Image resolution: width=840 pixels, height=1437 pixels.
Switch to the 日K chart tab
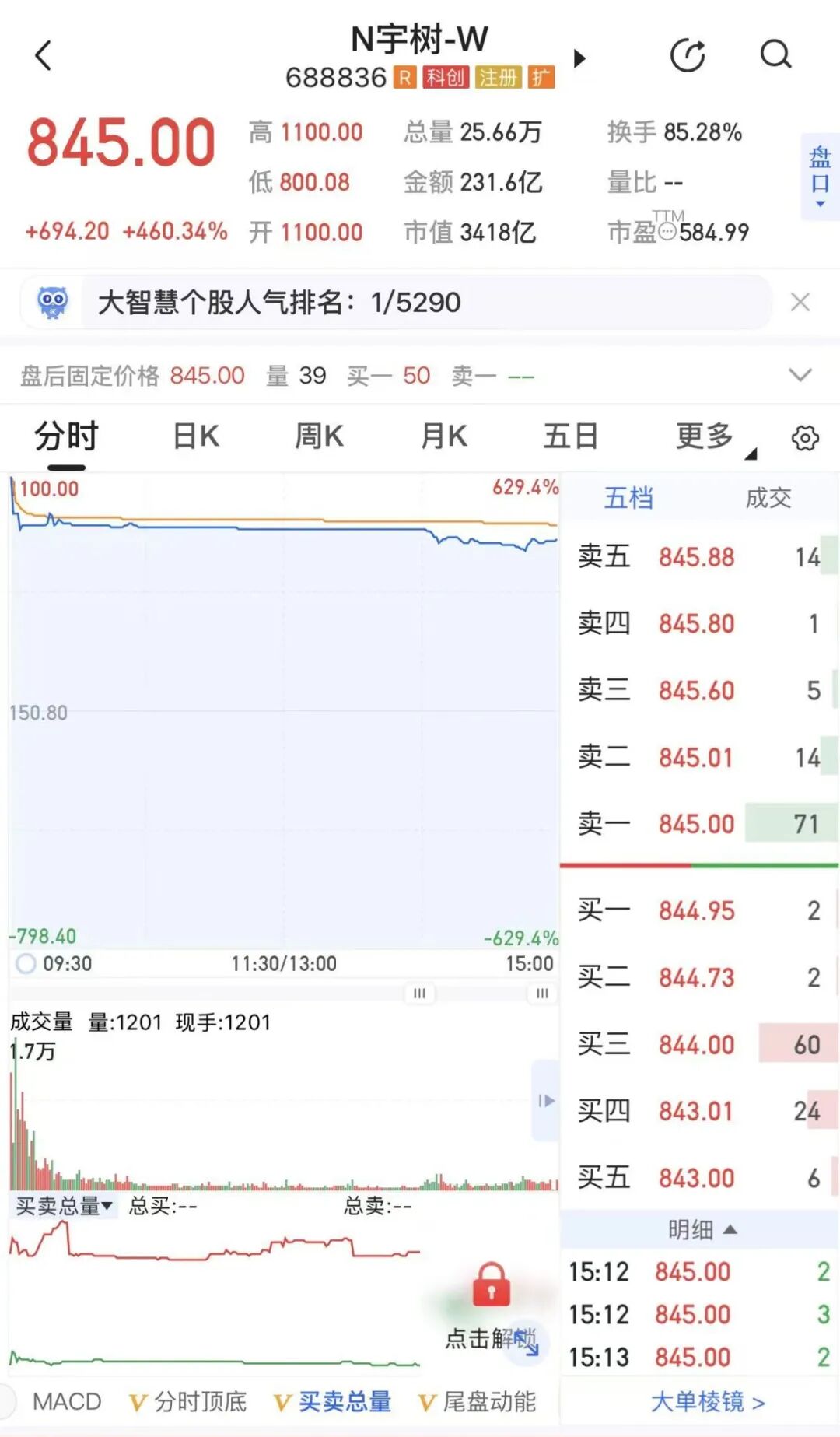pos(196,436)
